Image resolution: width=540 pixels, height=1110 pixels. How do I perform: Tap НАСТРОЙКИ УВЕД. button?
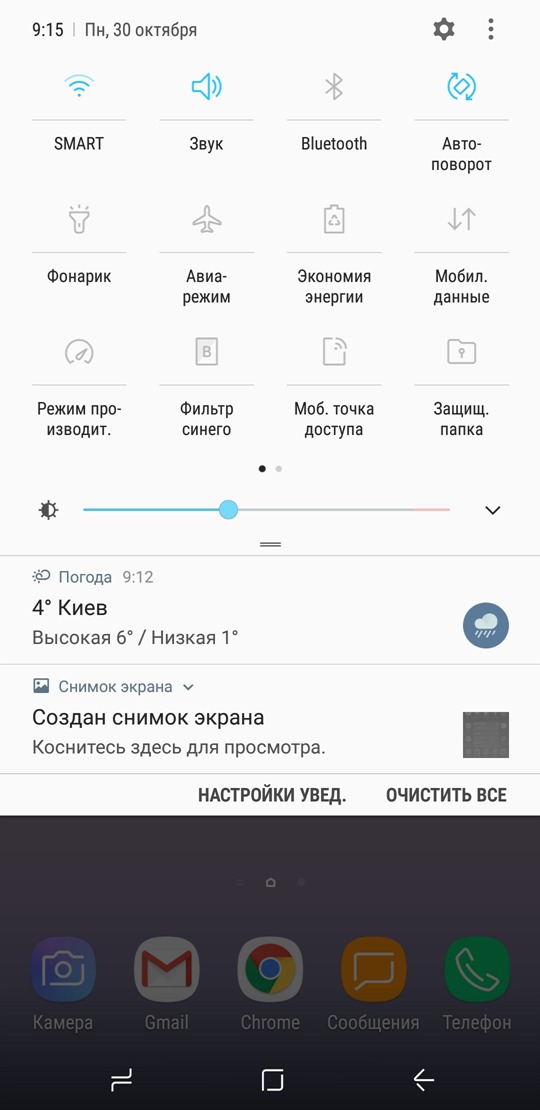coord(272,795)
